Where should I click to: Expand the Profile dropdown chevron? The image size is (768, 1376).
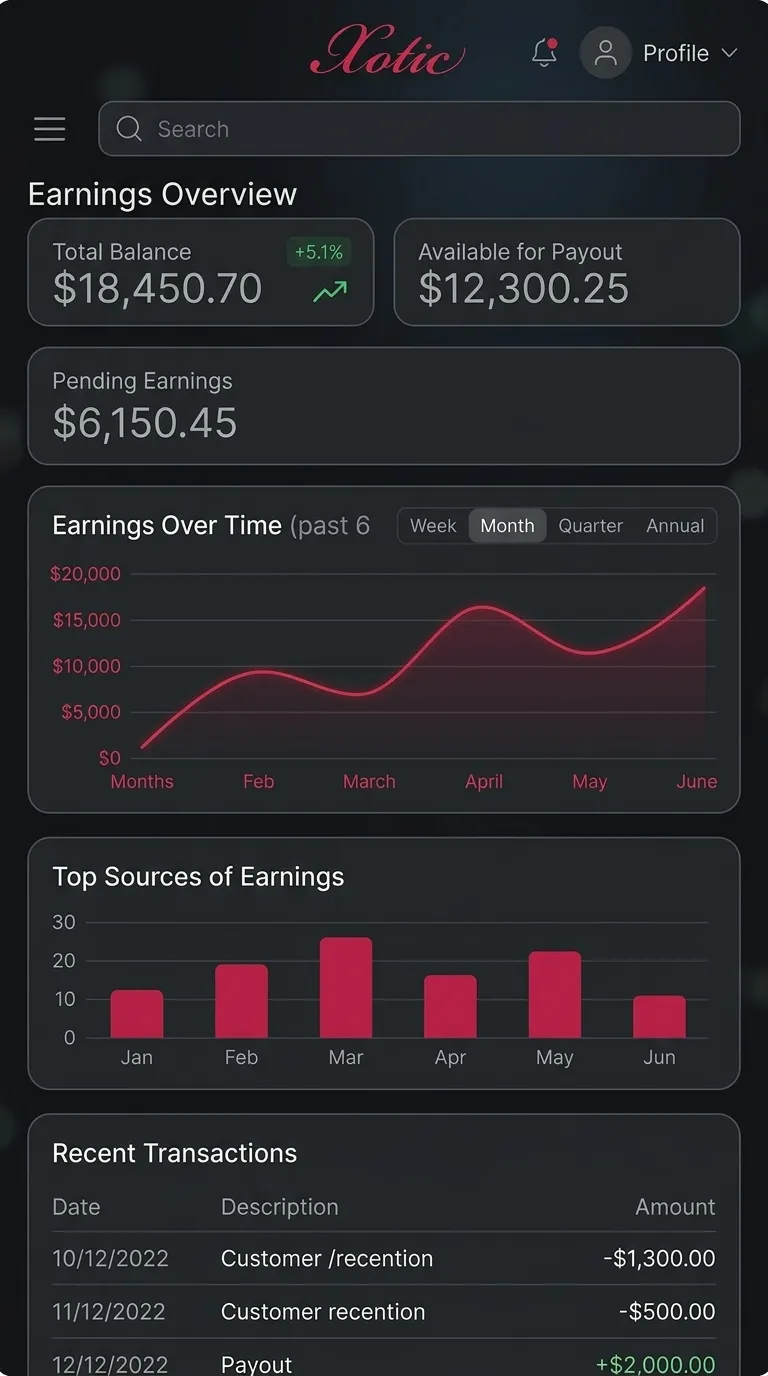coord(728,55)
